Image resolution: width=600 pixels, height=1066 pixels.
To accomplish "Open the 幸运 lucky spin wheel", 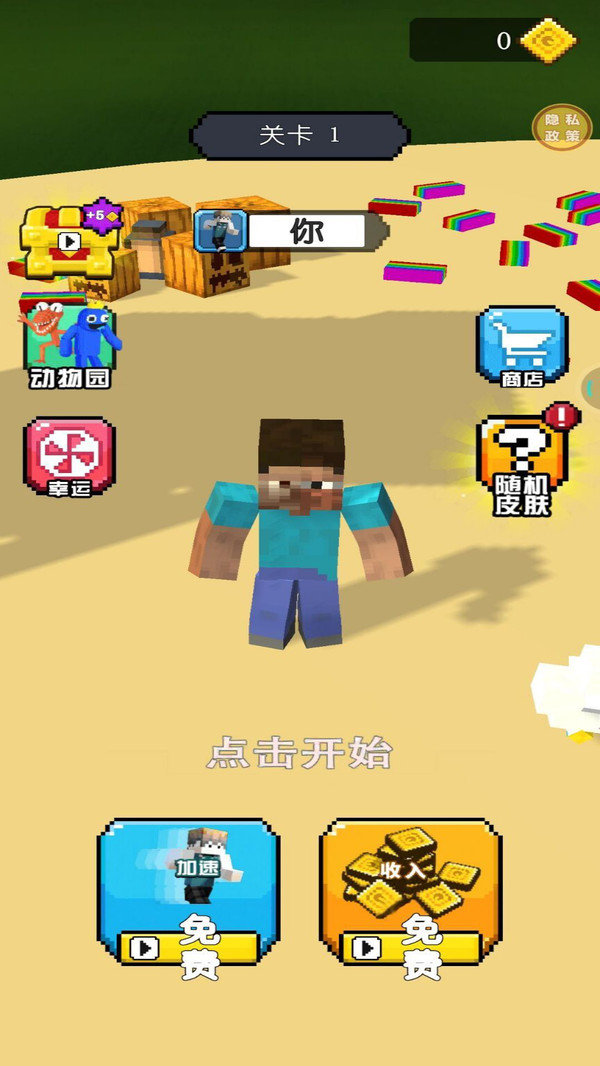I will click(70, 458).
